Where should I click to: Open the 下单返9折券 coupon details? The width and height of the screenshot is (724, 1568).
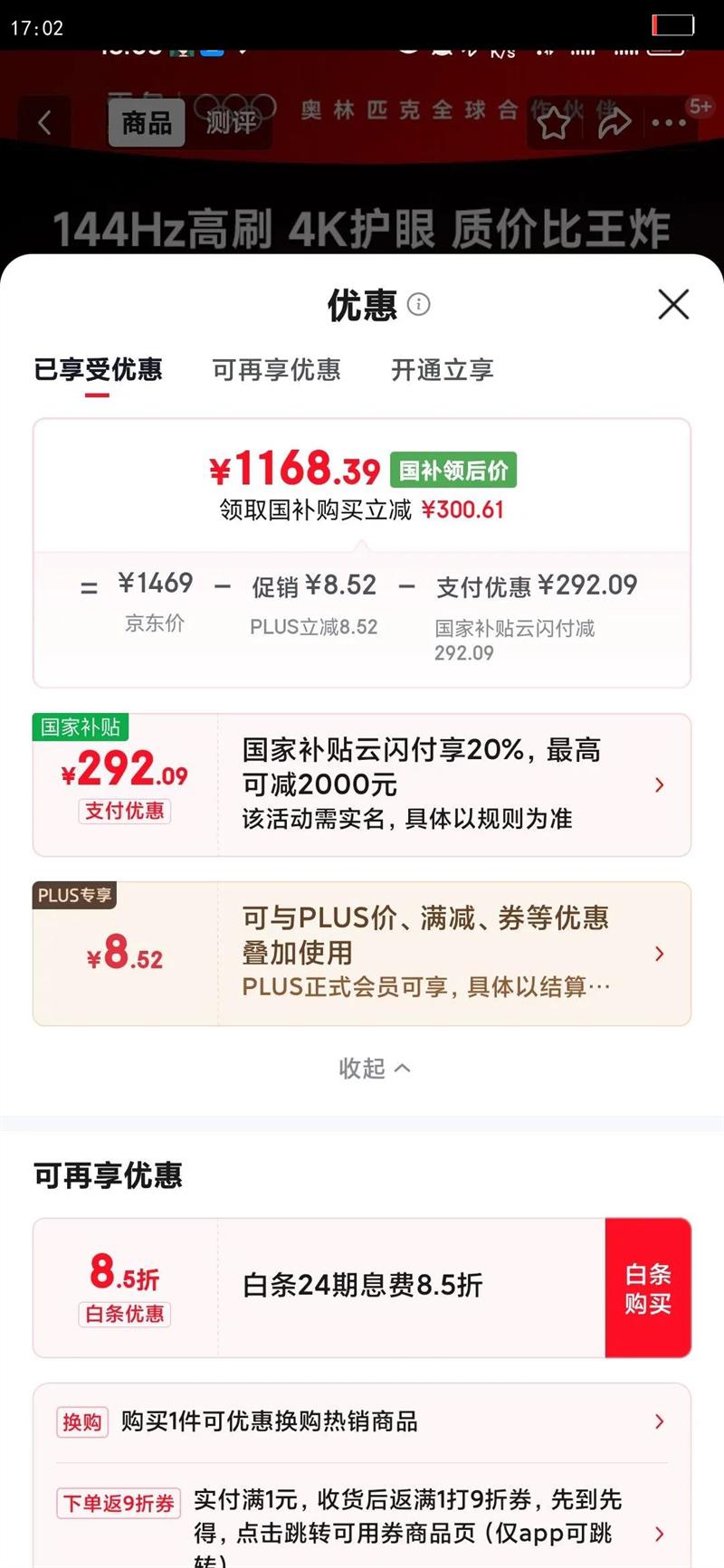660,1527
